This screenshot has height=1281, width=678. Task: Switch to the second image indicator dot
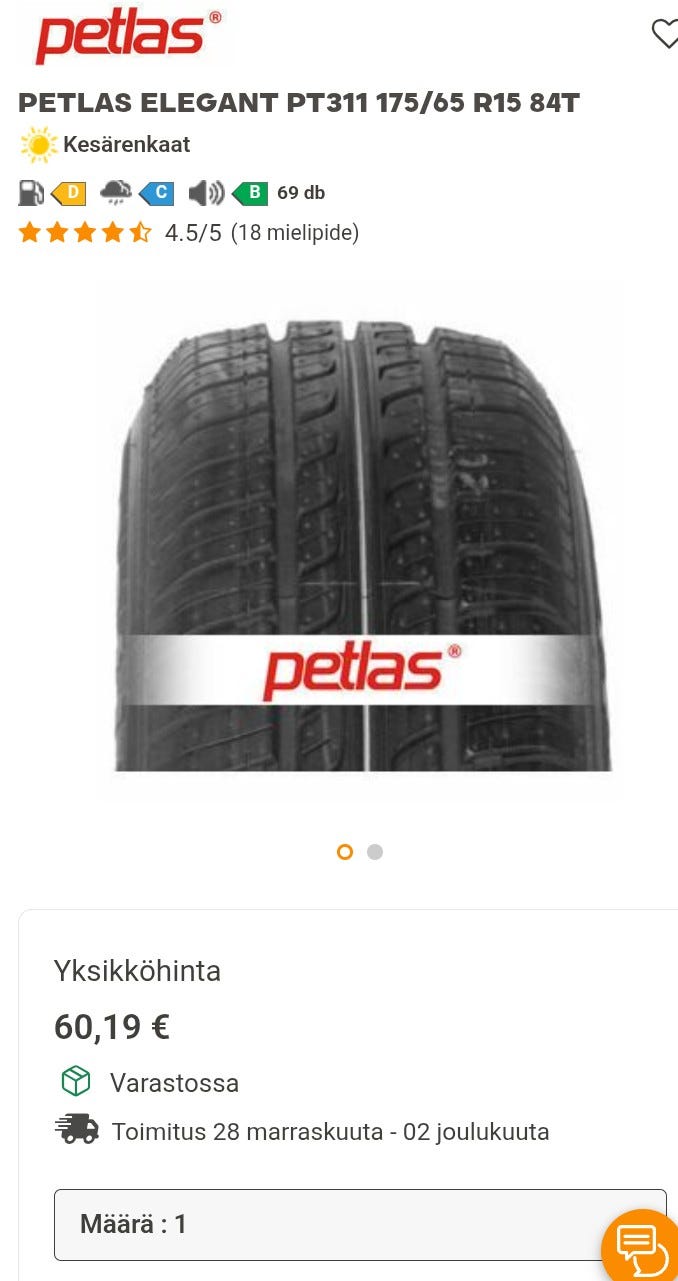click(375, 852)
